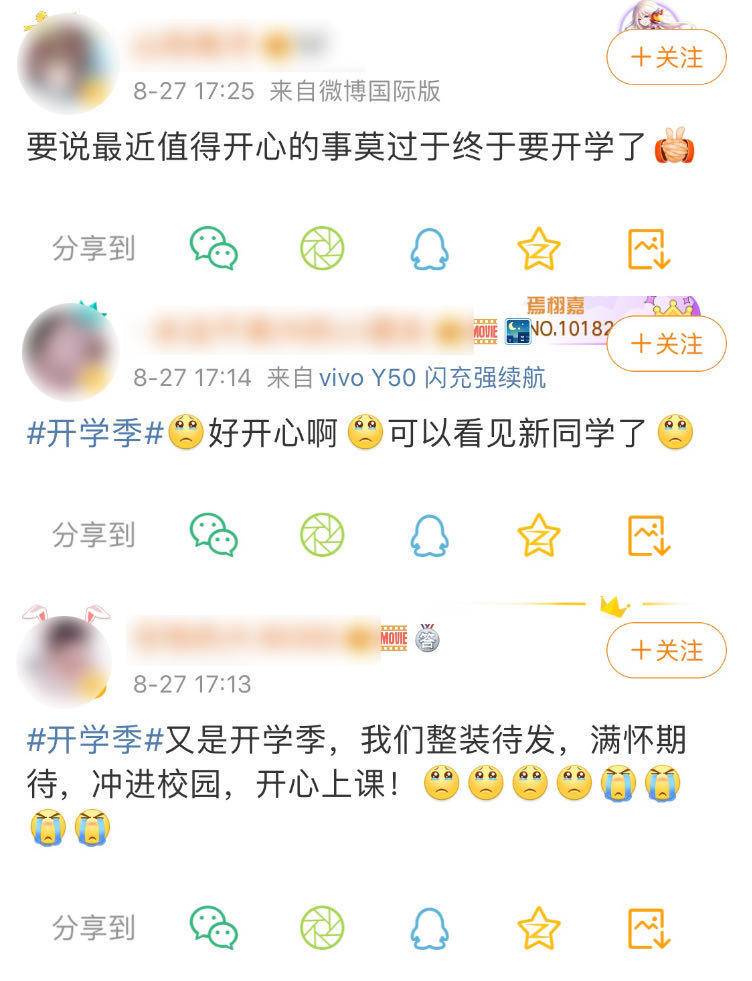
Task: View the avatar of the 17:25 poster
Action: (x=68, y=60)
